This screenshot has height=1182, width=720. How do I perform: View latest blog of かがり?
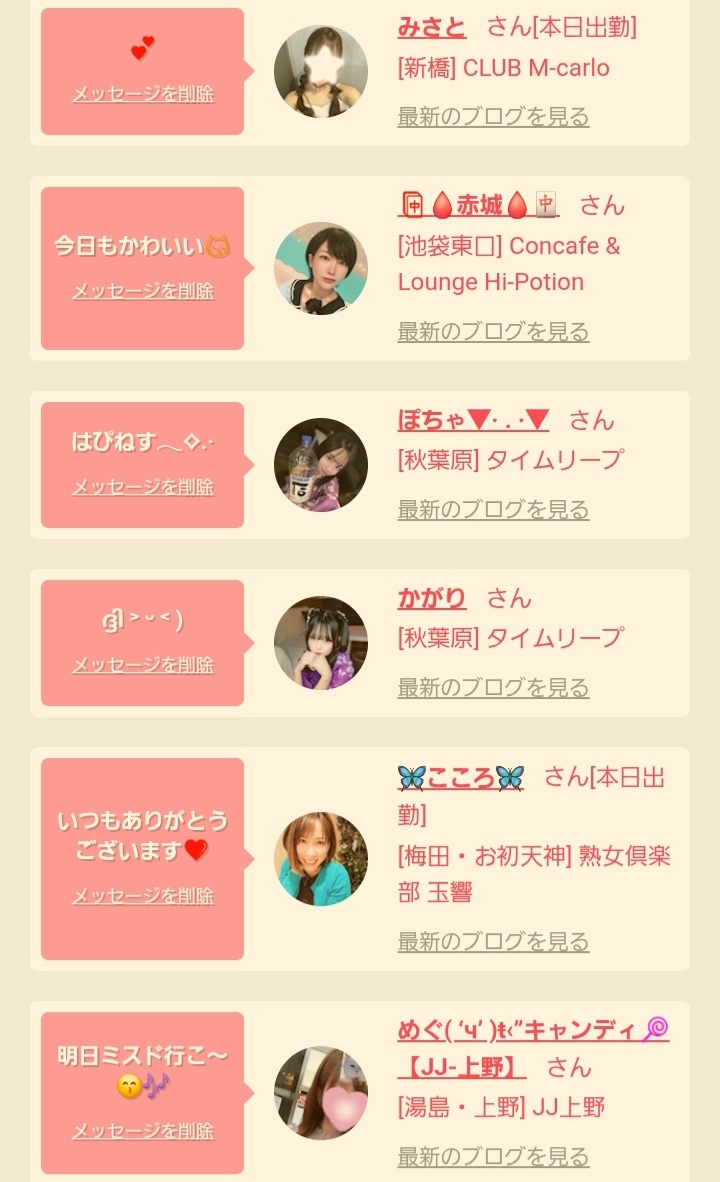pyautogui.click(x=493, y=687)
